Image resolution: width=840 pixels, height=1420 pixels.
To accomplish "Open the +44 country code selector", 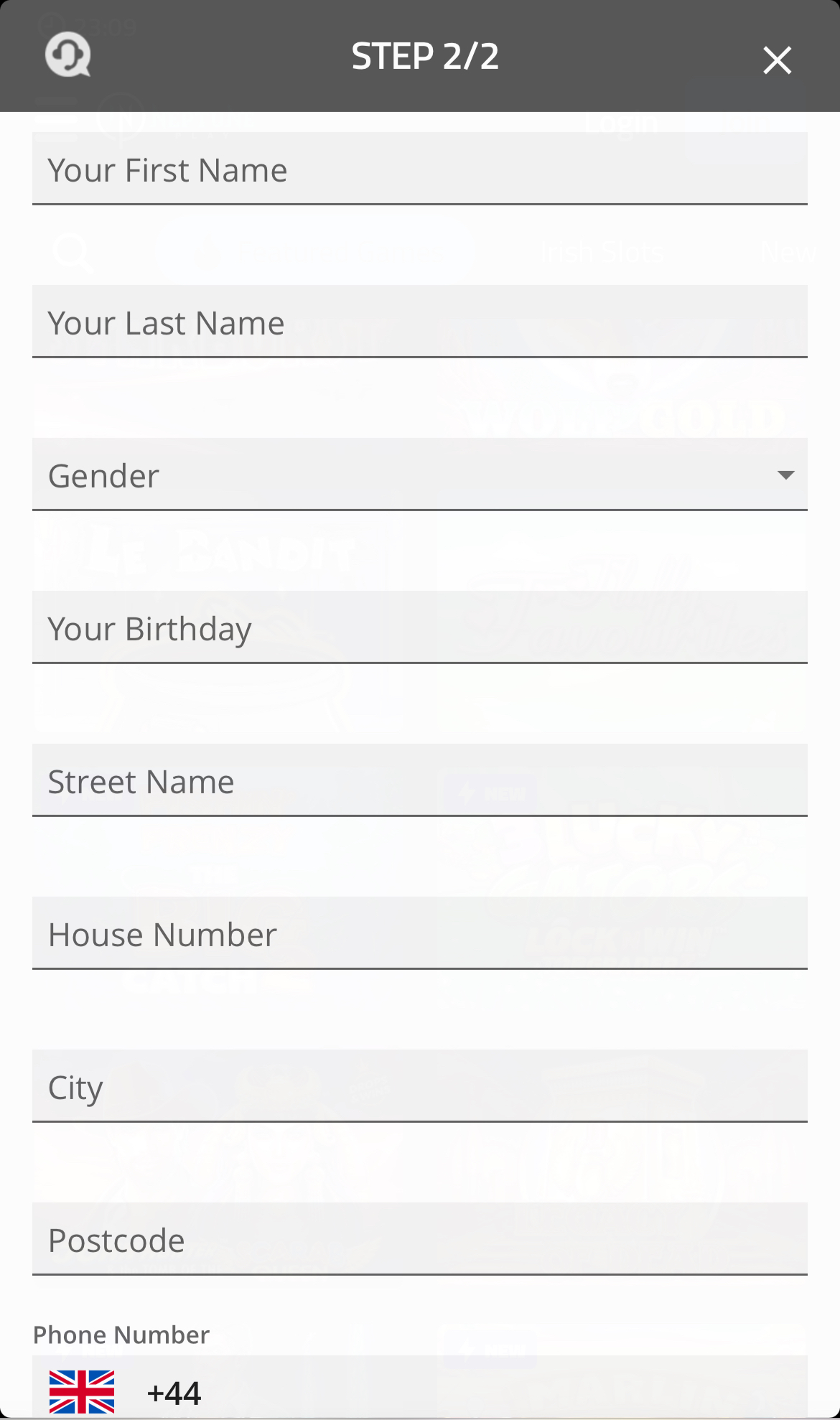I will [172, 1393].
